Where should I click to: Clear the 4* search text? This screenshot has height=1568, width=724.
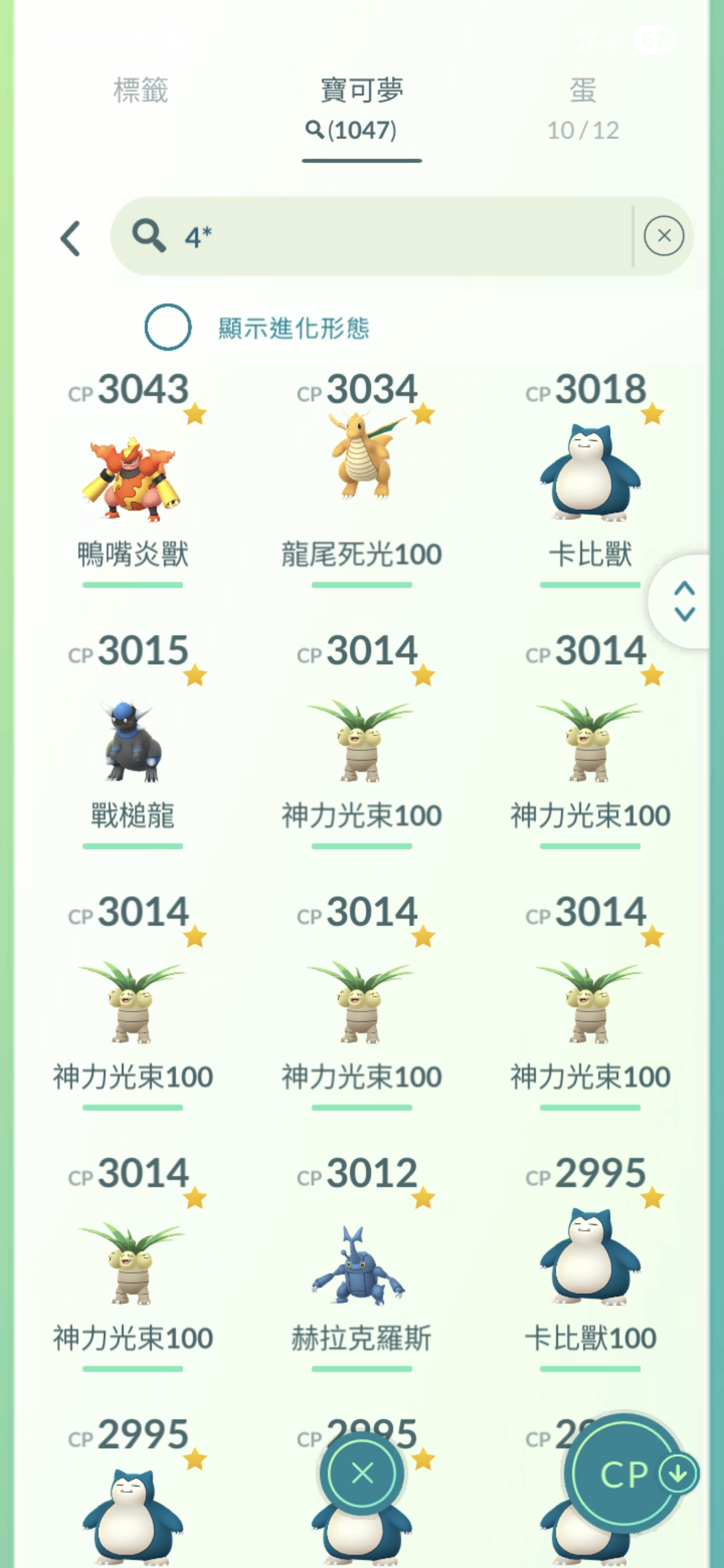point(664,236)
